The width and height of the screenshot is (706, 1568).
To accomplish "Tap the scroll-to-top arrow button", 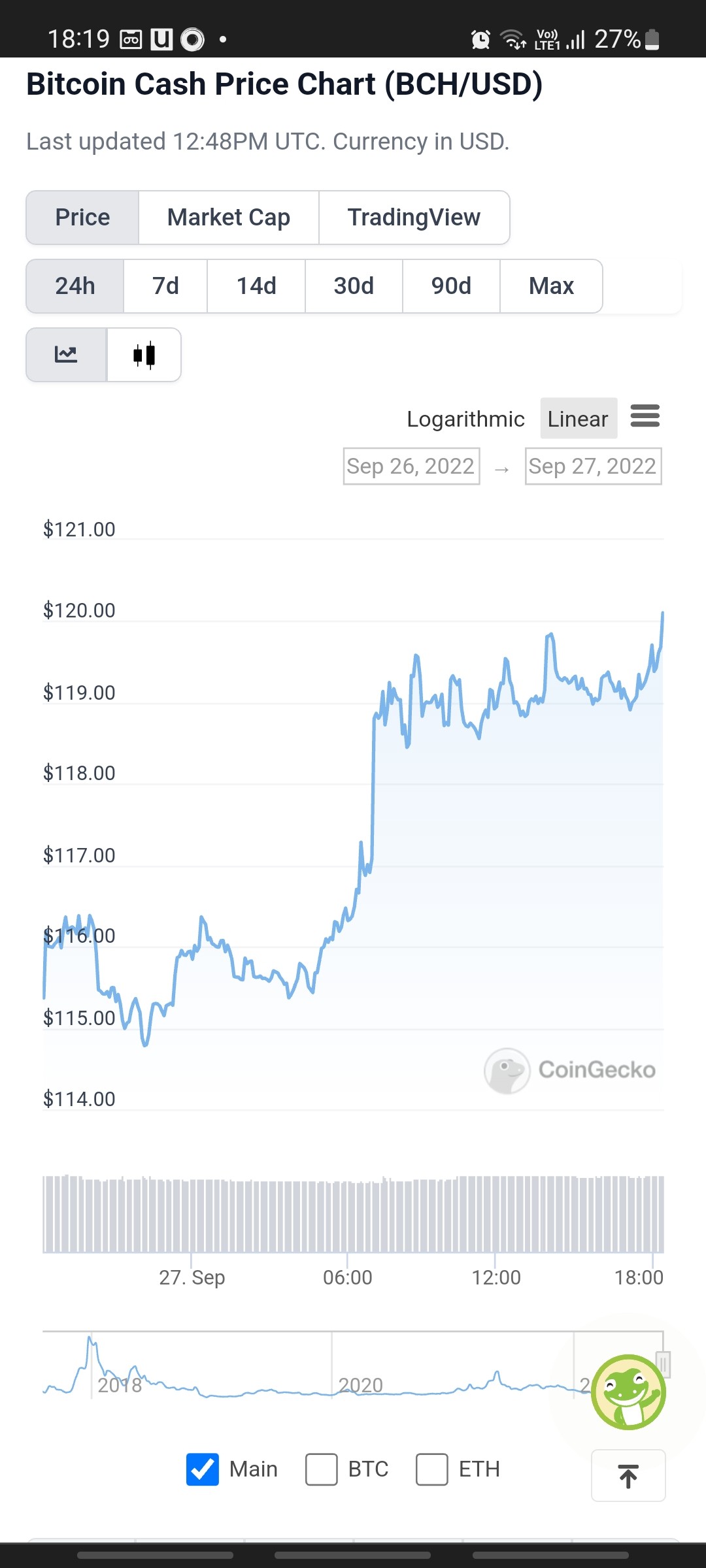I will (x=628, y=1476).
